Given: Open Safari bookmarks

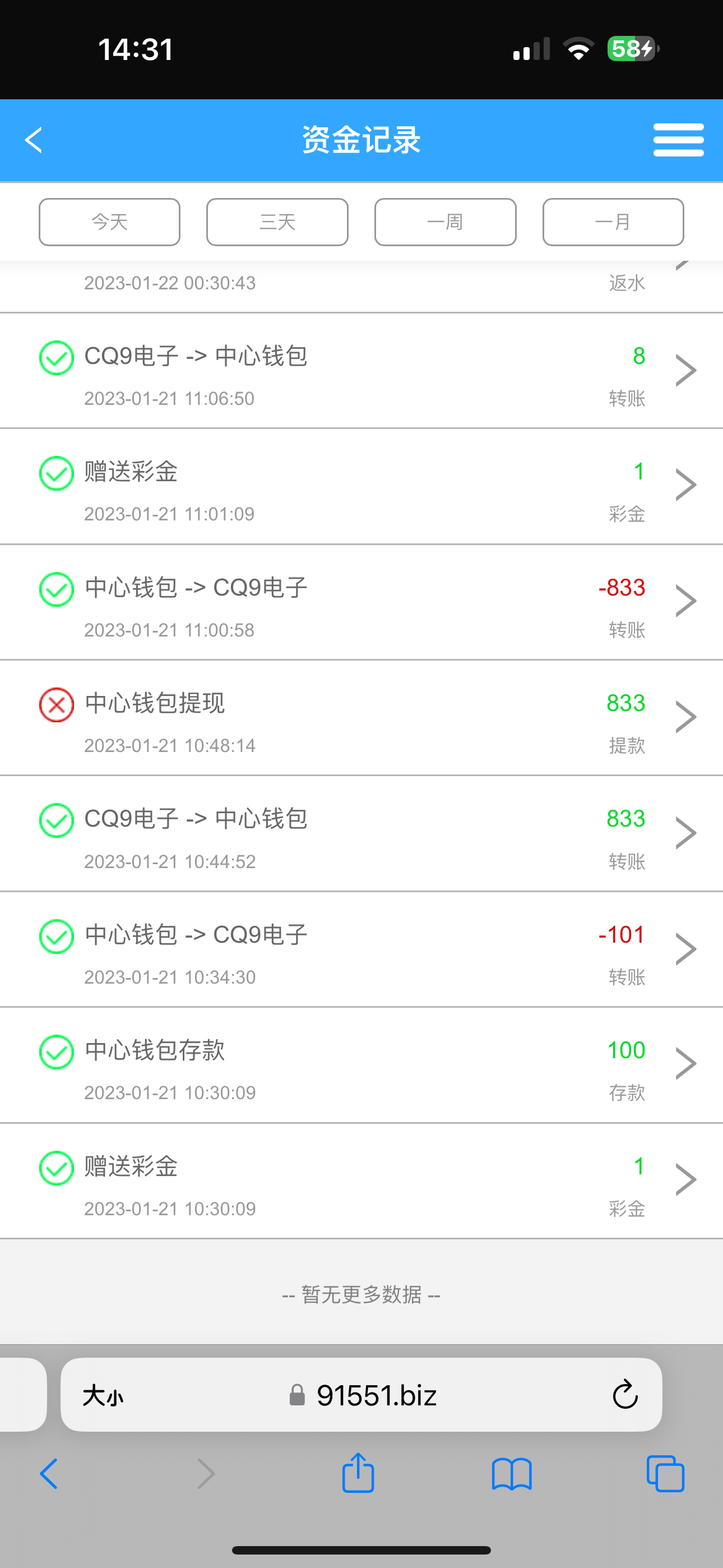Looking at the screenshot, I should pyautogui.click(x=511, y=1474).
